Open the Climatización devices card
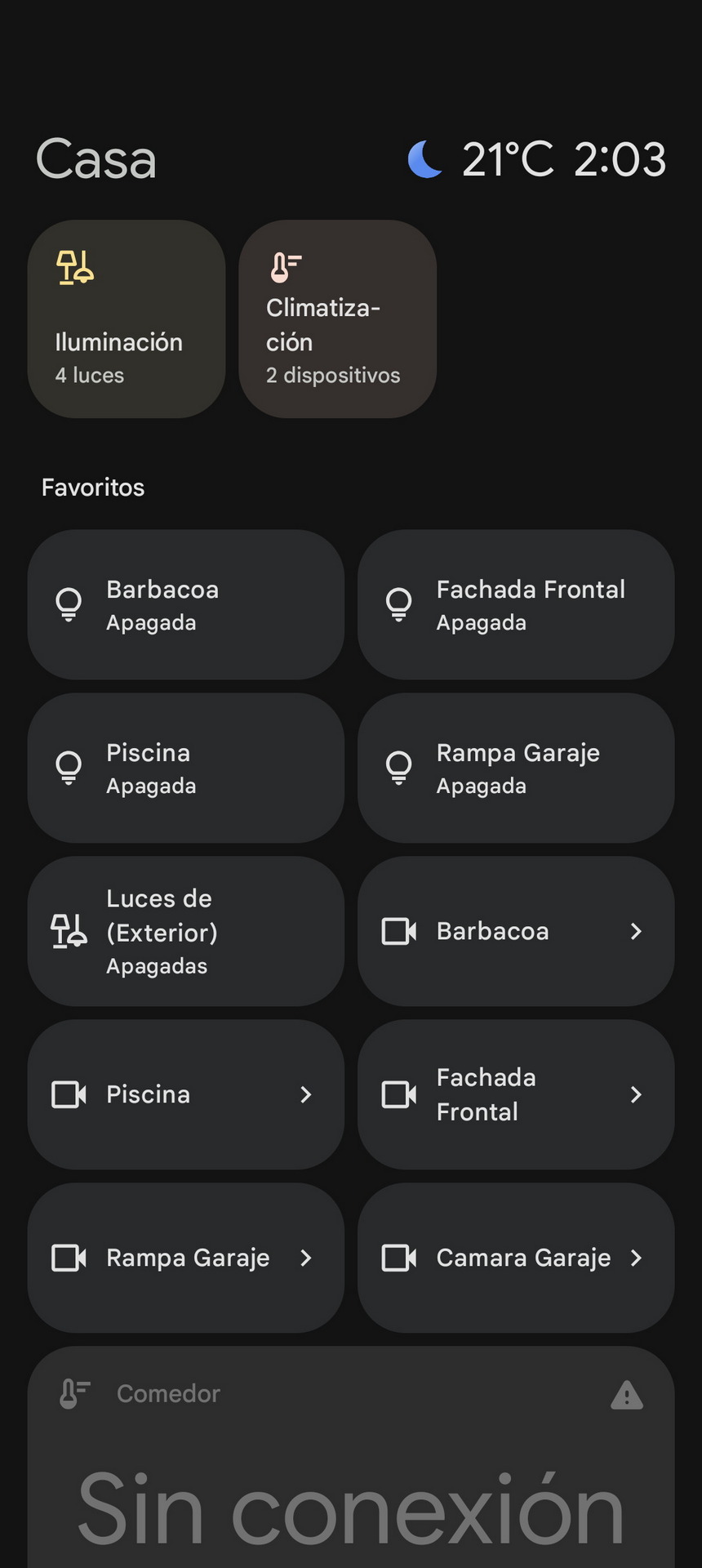This screenshot has height=1568, width=702. [x=337, y=318]
